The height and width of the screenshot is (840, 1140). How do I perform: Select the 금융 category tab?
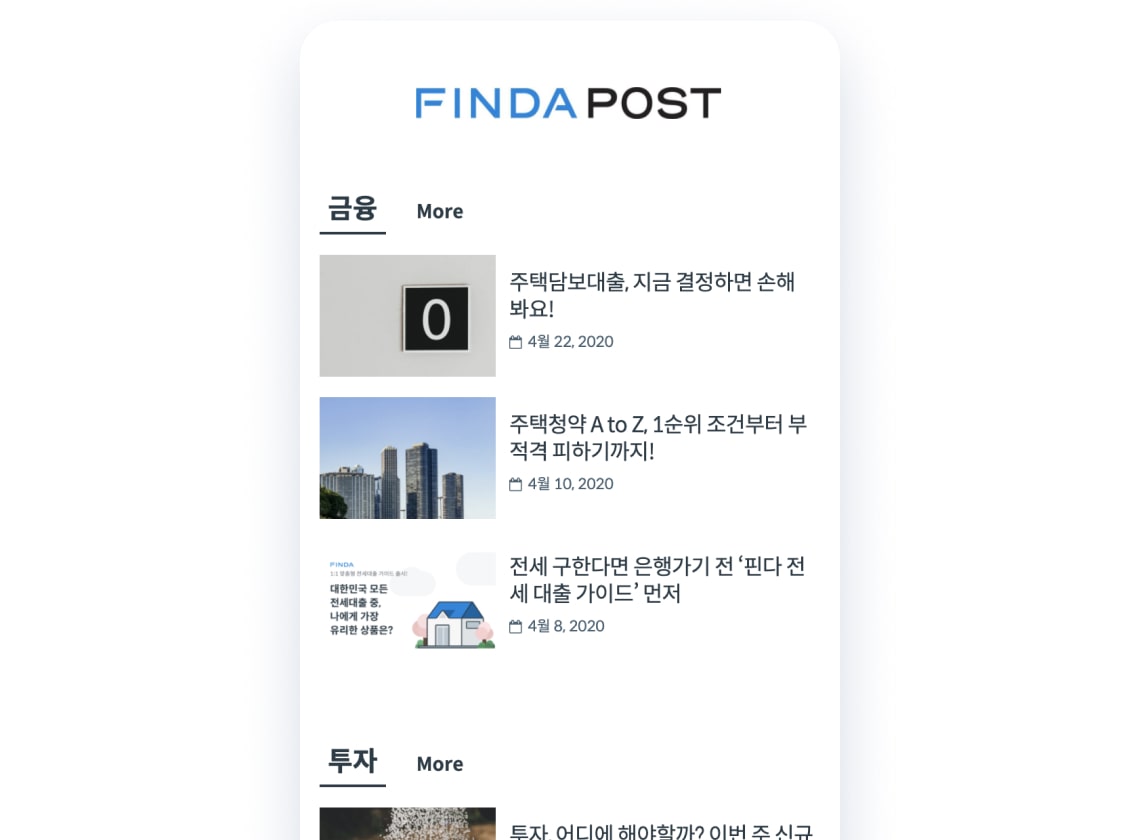(352, 209)
